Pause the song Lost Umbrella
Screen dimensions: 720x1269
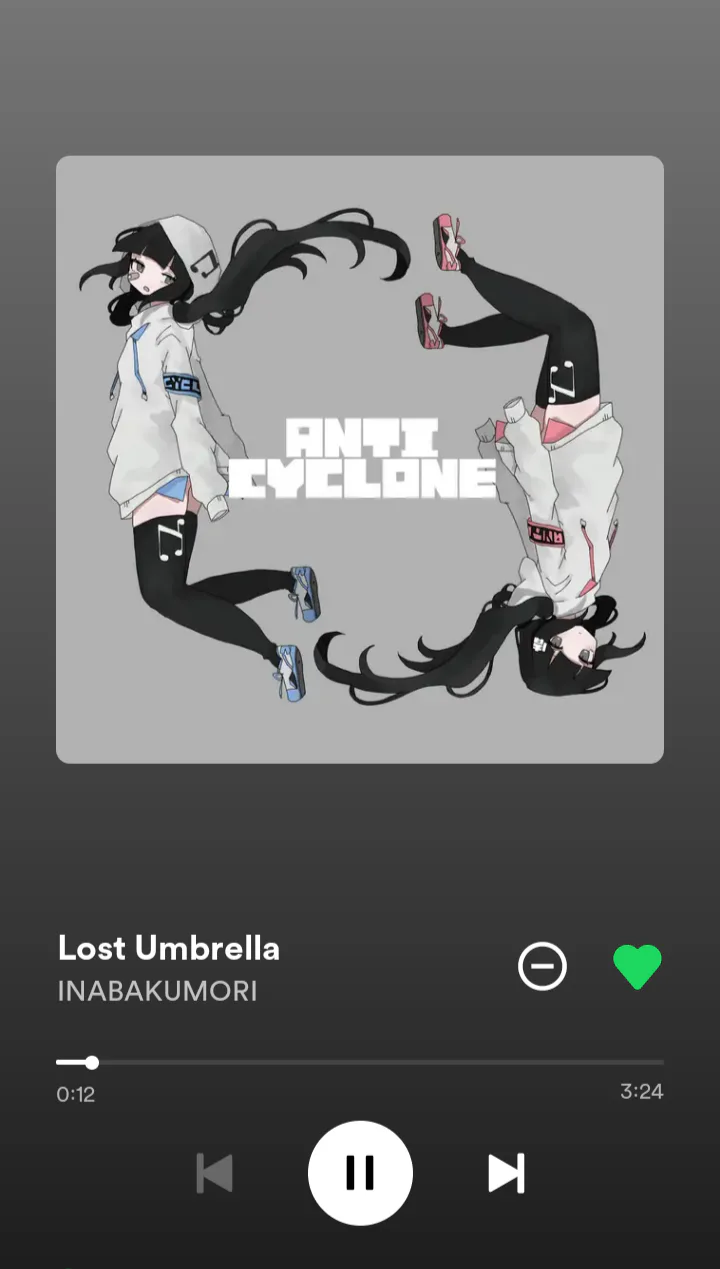coord(360,1173)
